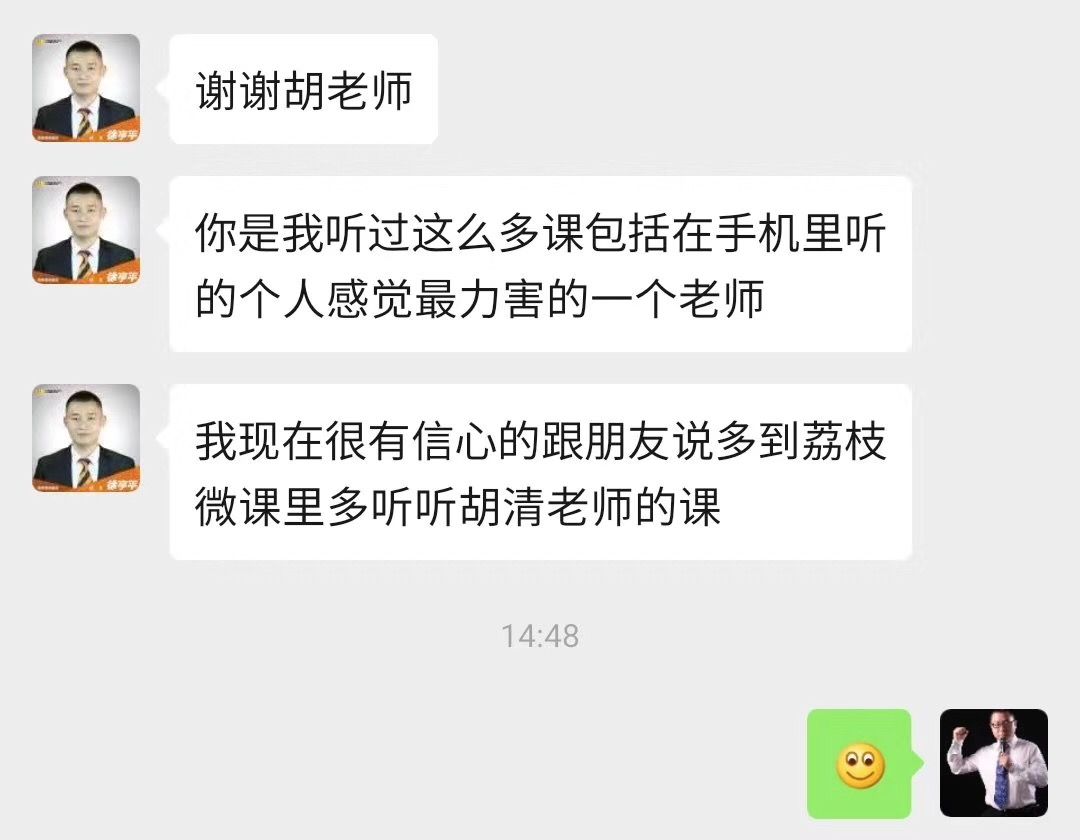This screenshot has height=840, width=1080.
Task: Open sender's avatar beside 谢谢胡老师 message
Action: pos(86,88)
